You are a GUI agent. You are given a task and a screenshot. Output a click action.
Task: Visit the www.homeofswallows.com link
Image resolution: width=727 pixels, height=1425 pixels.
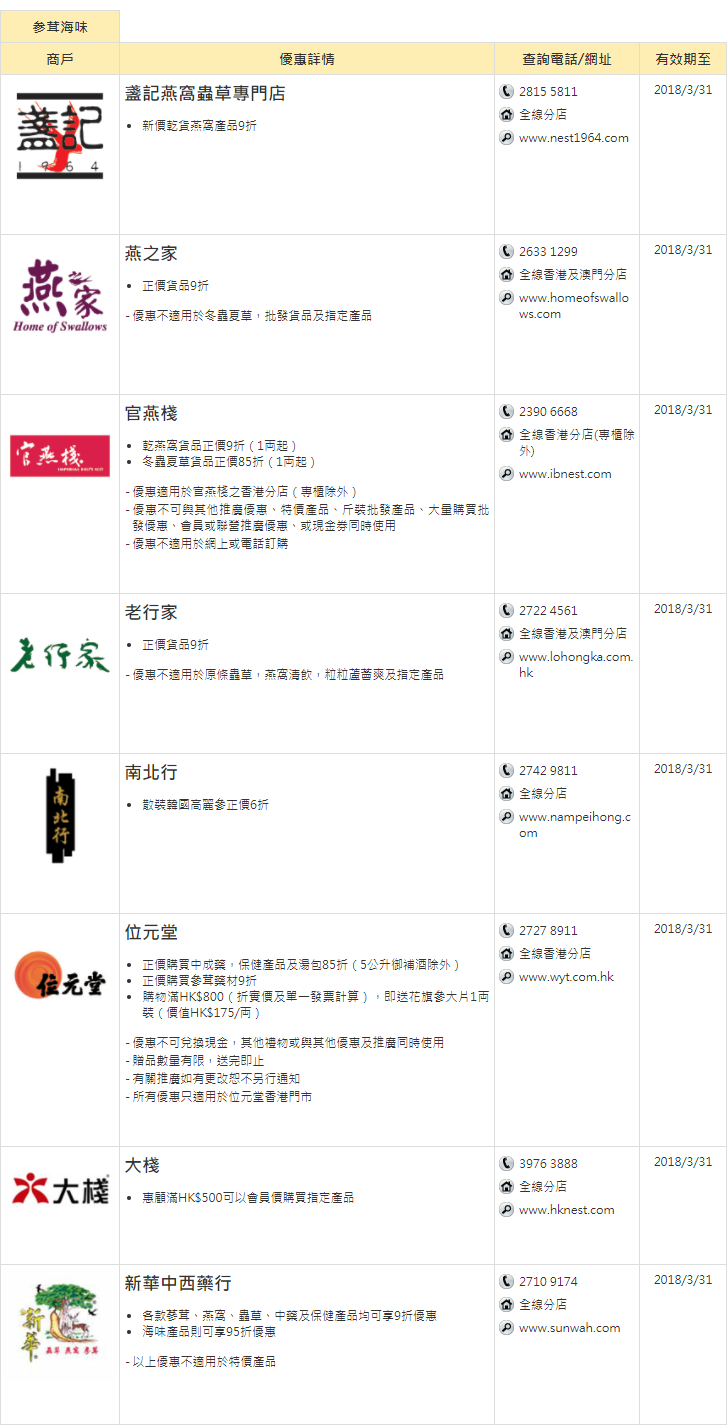[x=573, y=306]
